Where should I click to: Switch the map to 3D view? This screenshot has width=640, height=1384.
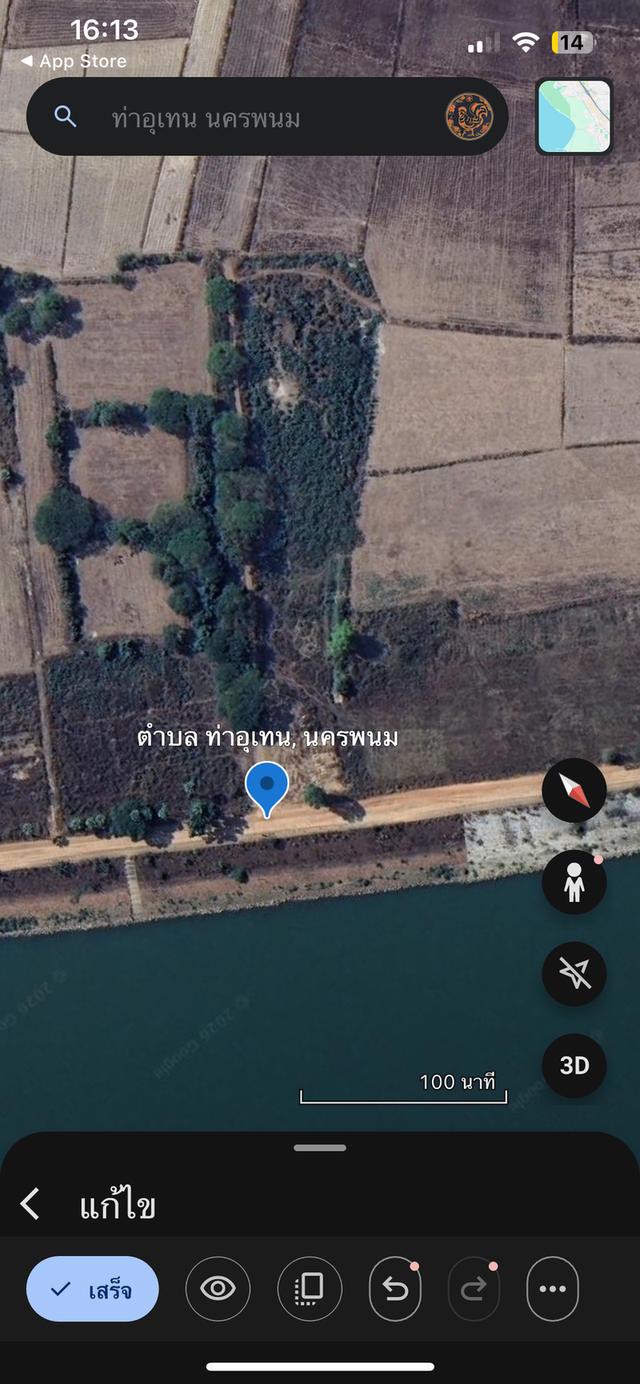click(574, 1066)
